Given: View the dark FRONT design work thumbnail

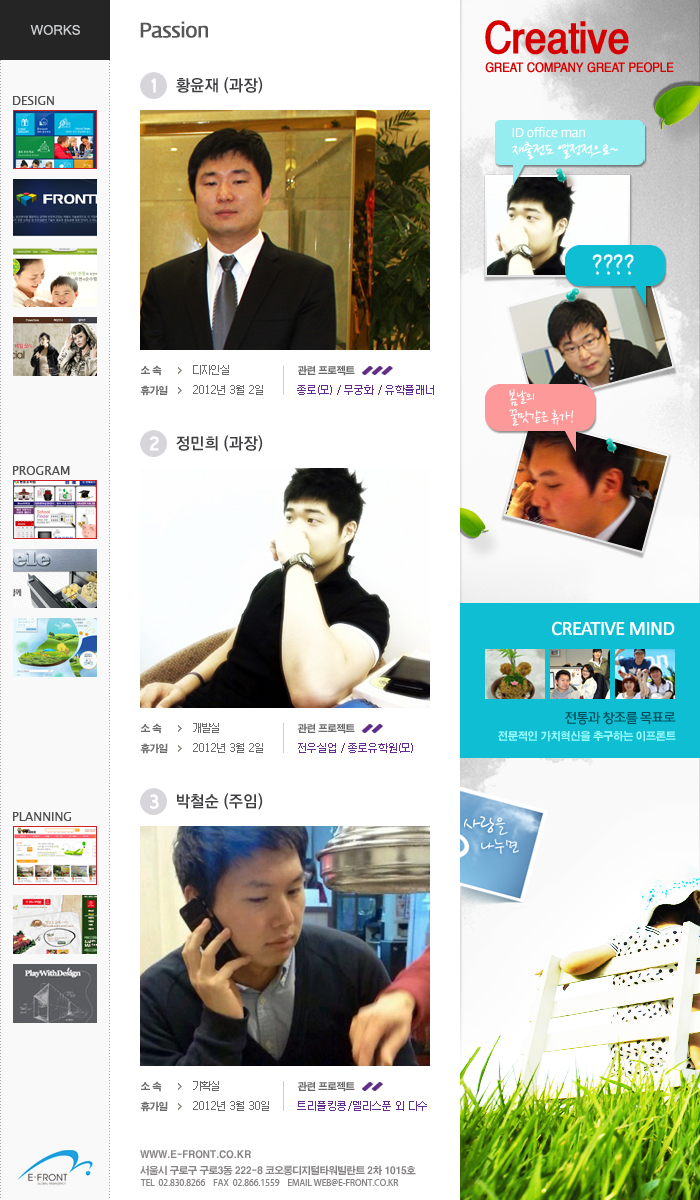Looking at the screenshot, I should 55,207.
